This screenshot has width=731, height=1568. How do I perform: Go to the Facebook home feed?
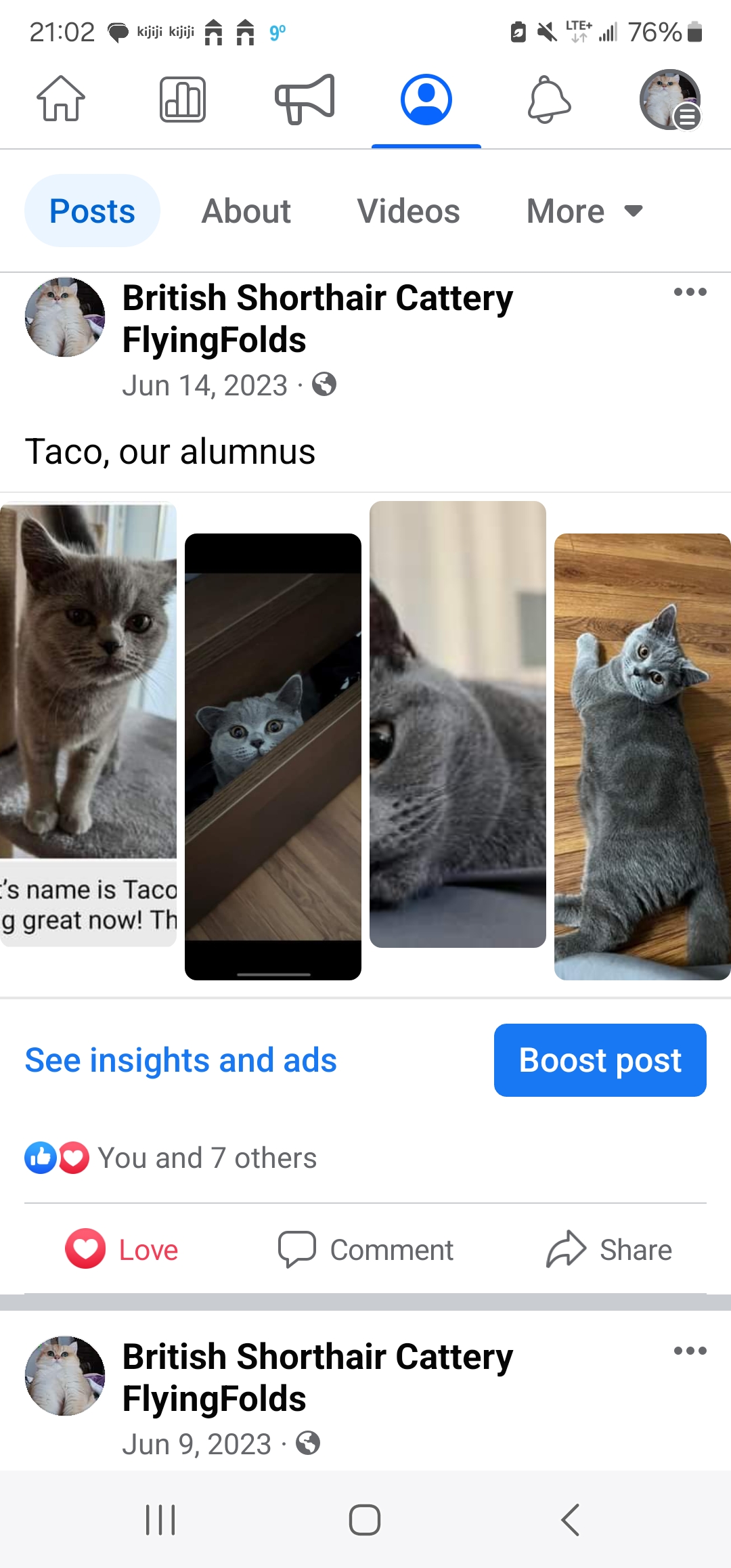tap(61, 100)
